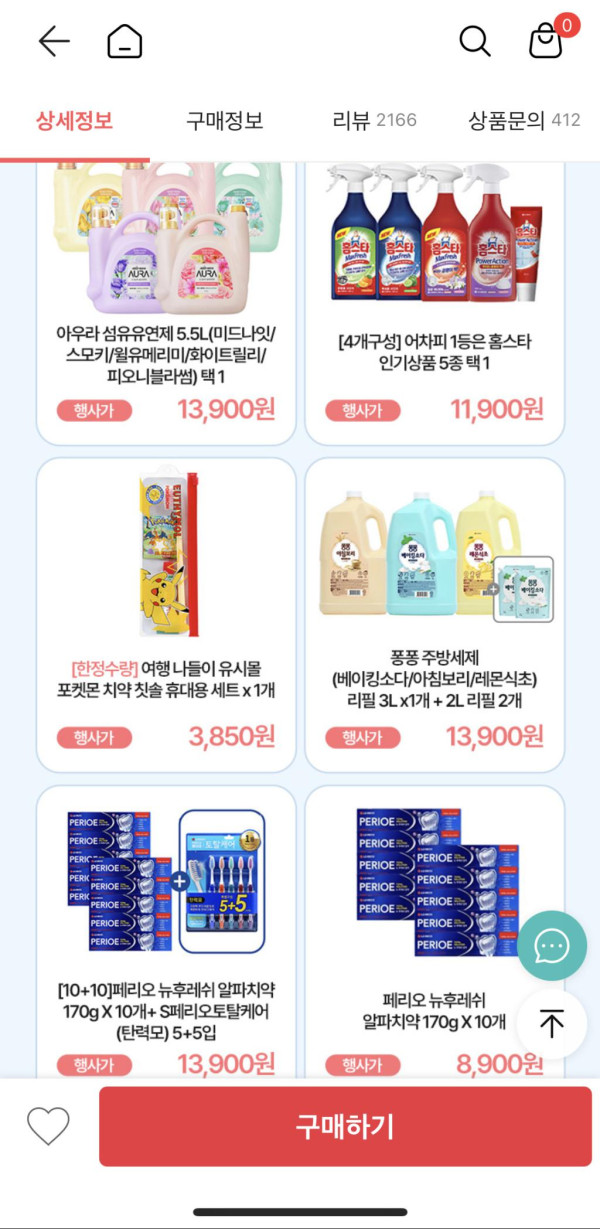This screenshot has width=600, height=1229.
Task: Open the search magnifier
Action: (x=475, y=41)
